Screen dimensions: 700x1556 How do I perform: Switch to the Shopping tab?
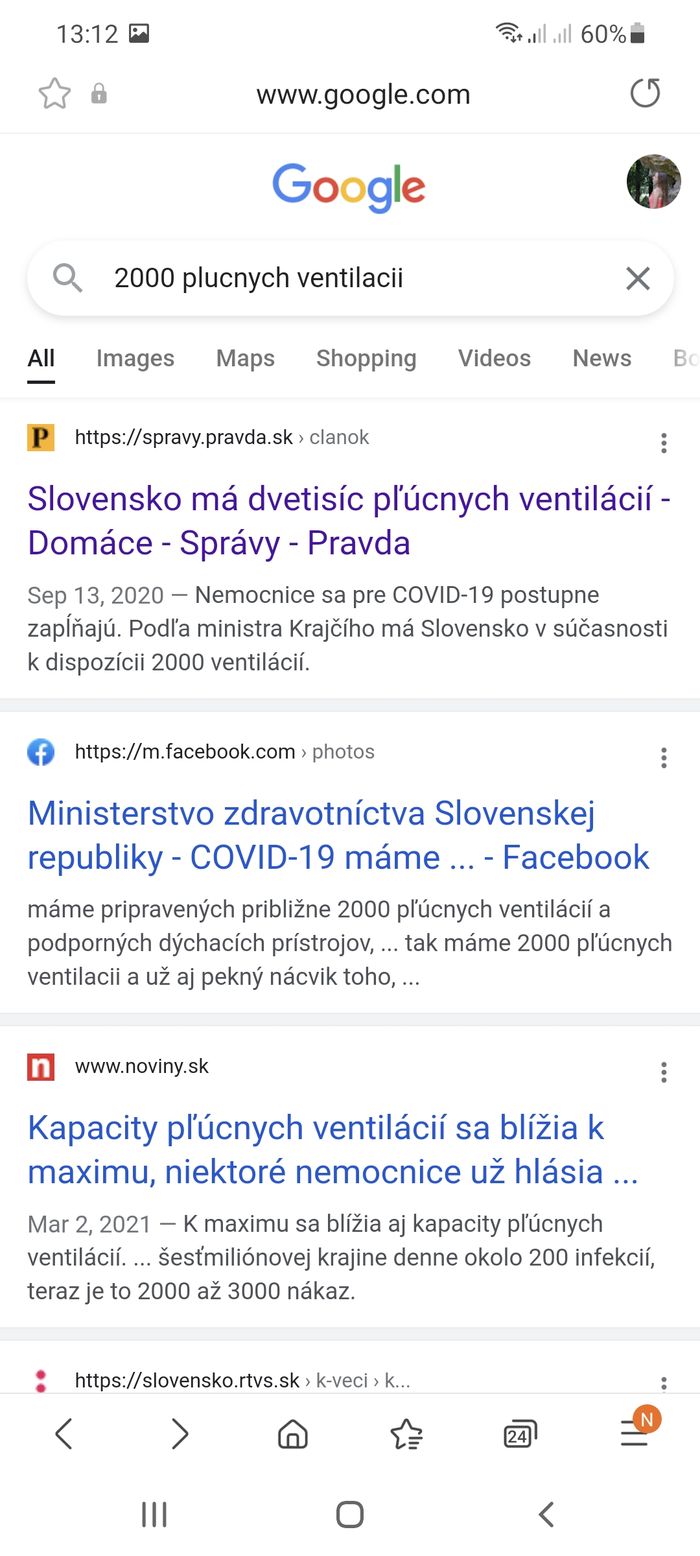[366, 358]
